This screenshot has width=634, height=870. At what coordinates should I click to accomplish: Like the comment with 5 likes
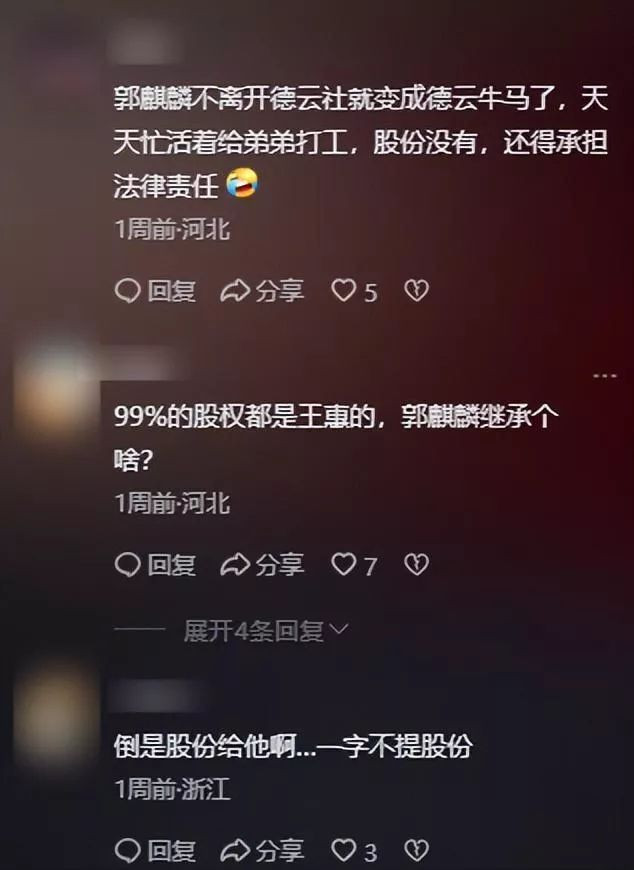344,291
